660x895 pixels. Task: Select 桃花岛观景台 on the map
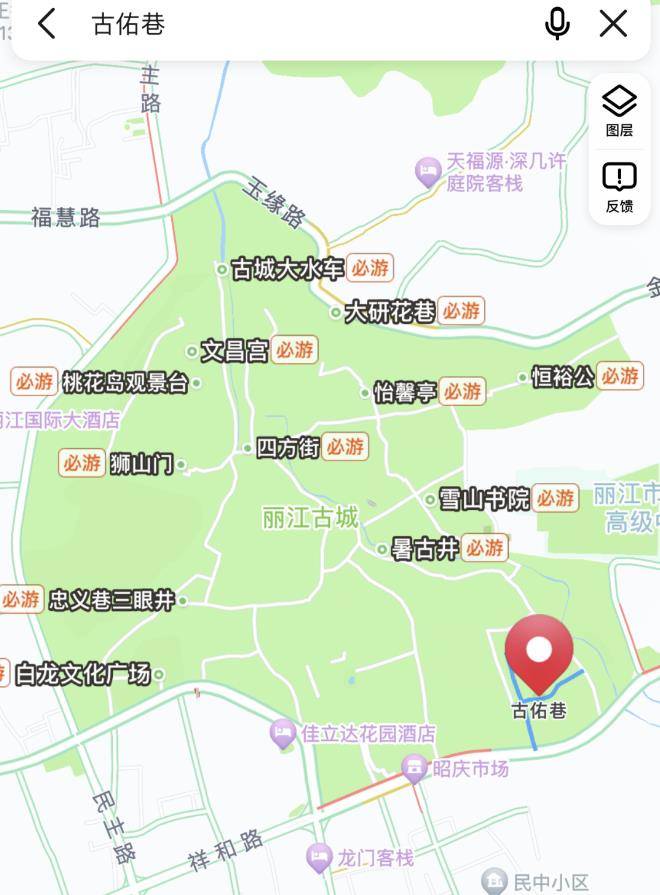coord(125,382)
